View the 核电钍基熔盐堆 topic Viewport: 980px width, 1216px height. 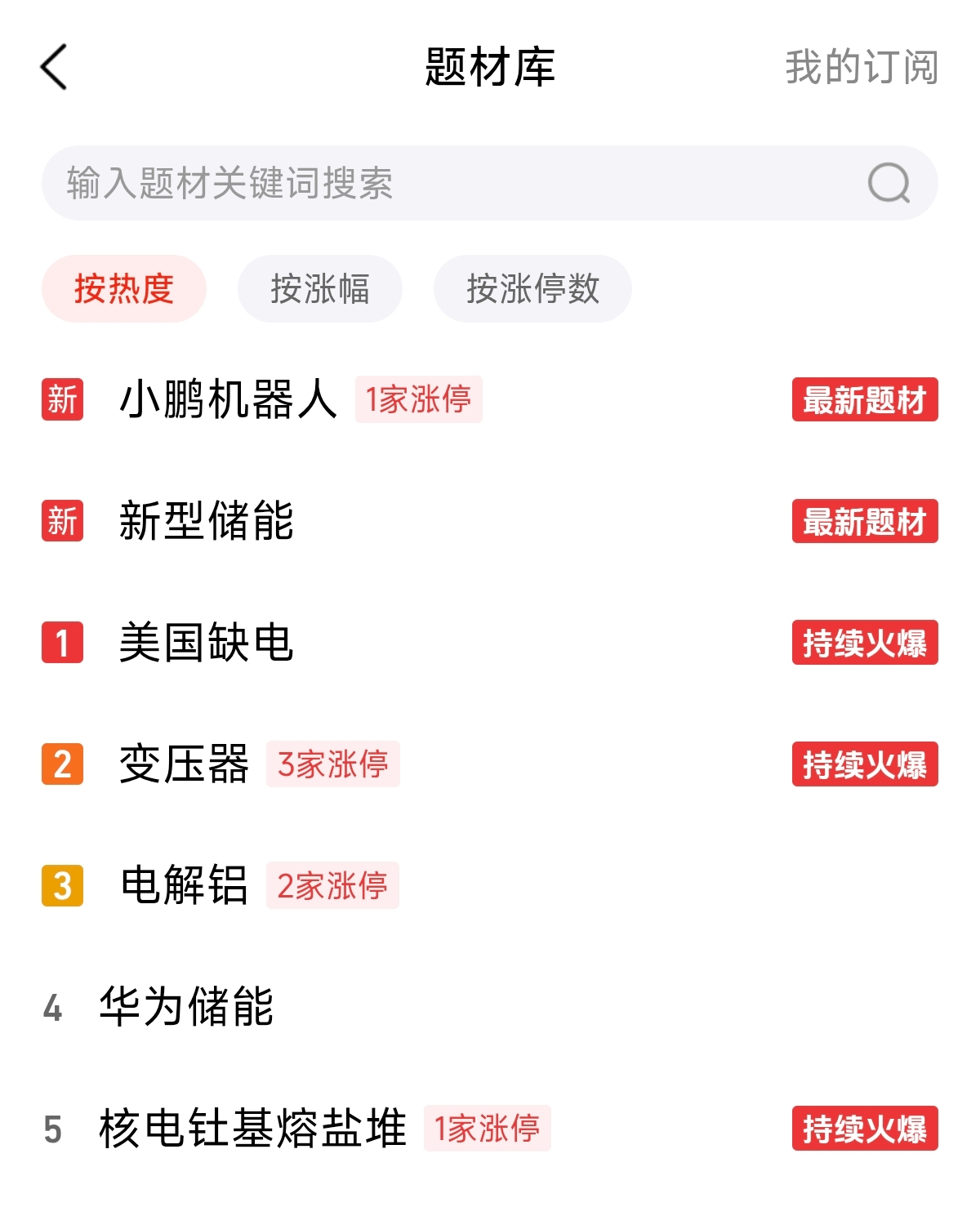[252, 1129]
